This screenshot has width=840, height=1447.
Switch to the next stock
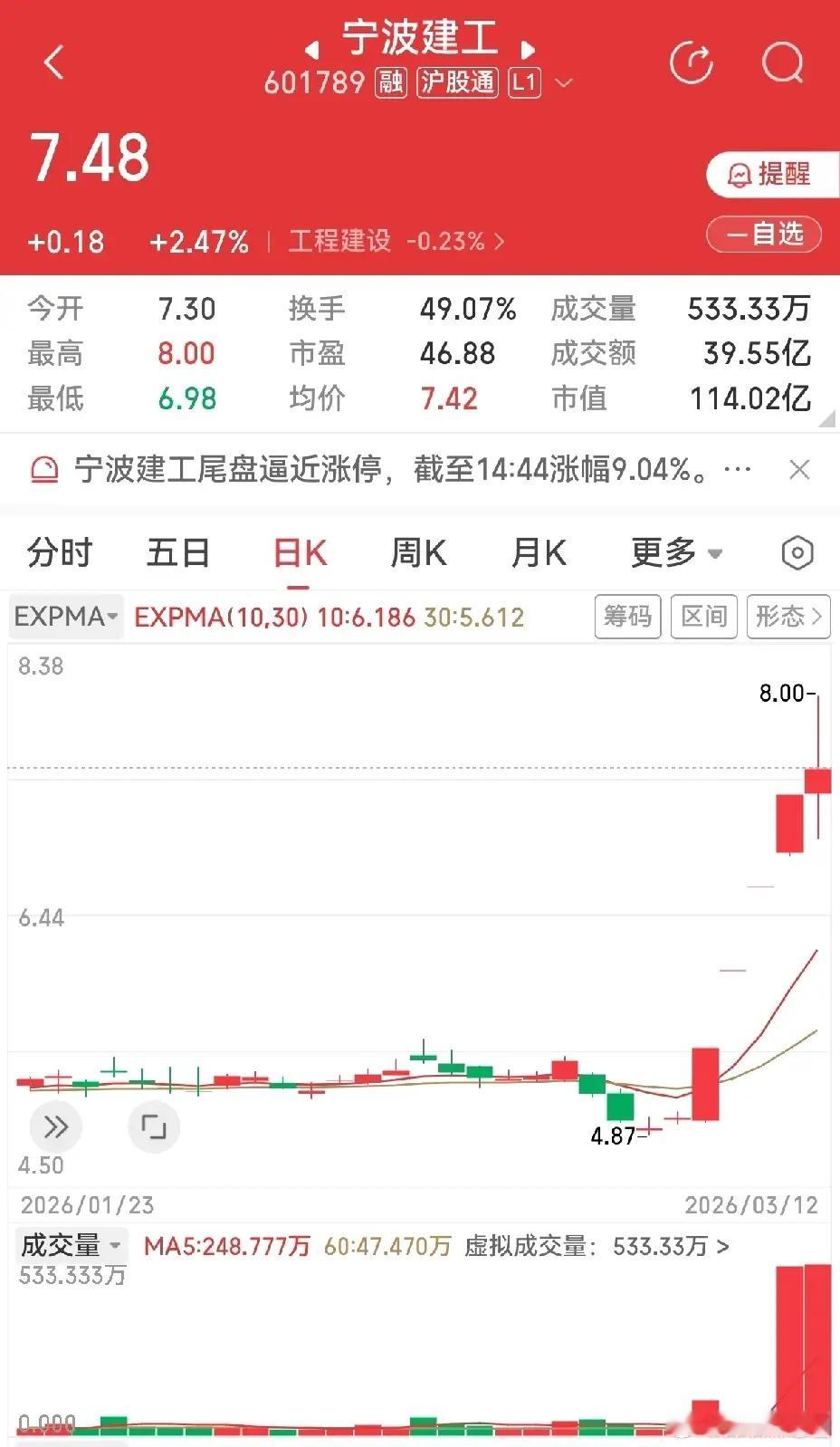click(x=529, y=48)
